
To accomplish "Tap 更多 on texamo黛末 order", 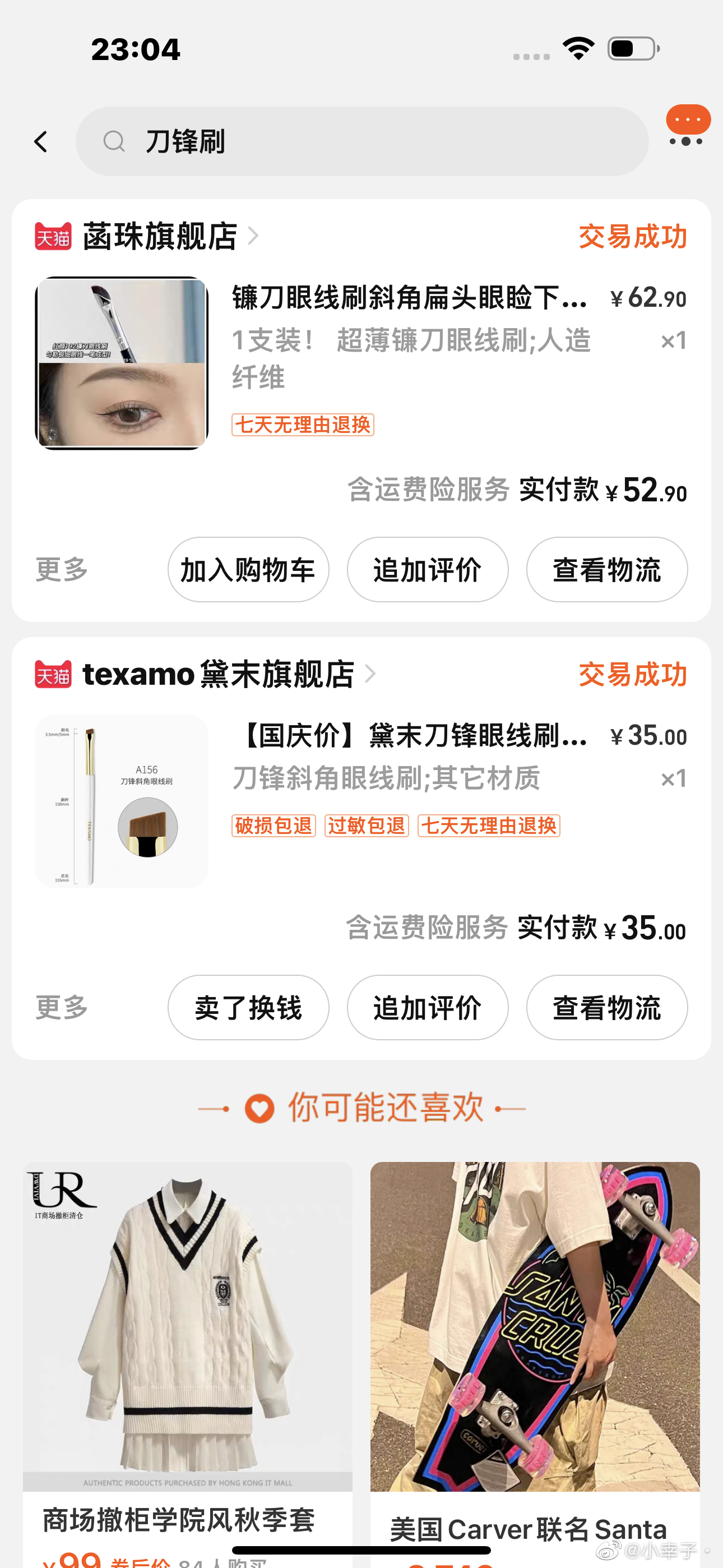I will click(x=62, y=1007).
